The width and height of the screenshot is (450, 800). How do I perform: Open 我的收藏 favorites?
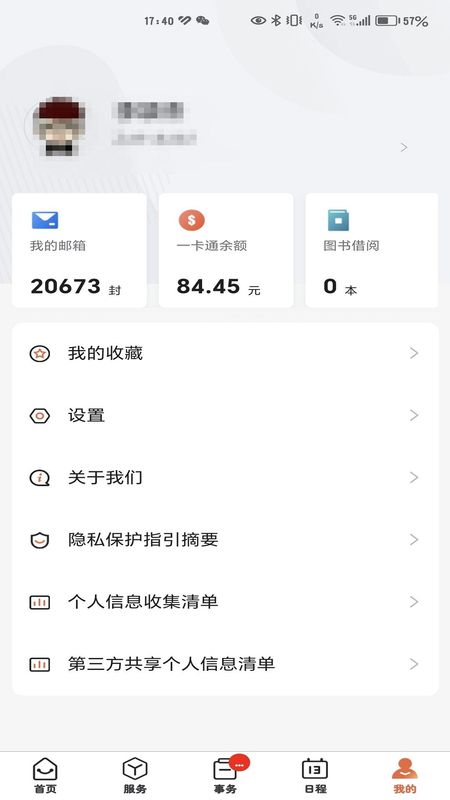225,353
